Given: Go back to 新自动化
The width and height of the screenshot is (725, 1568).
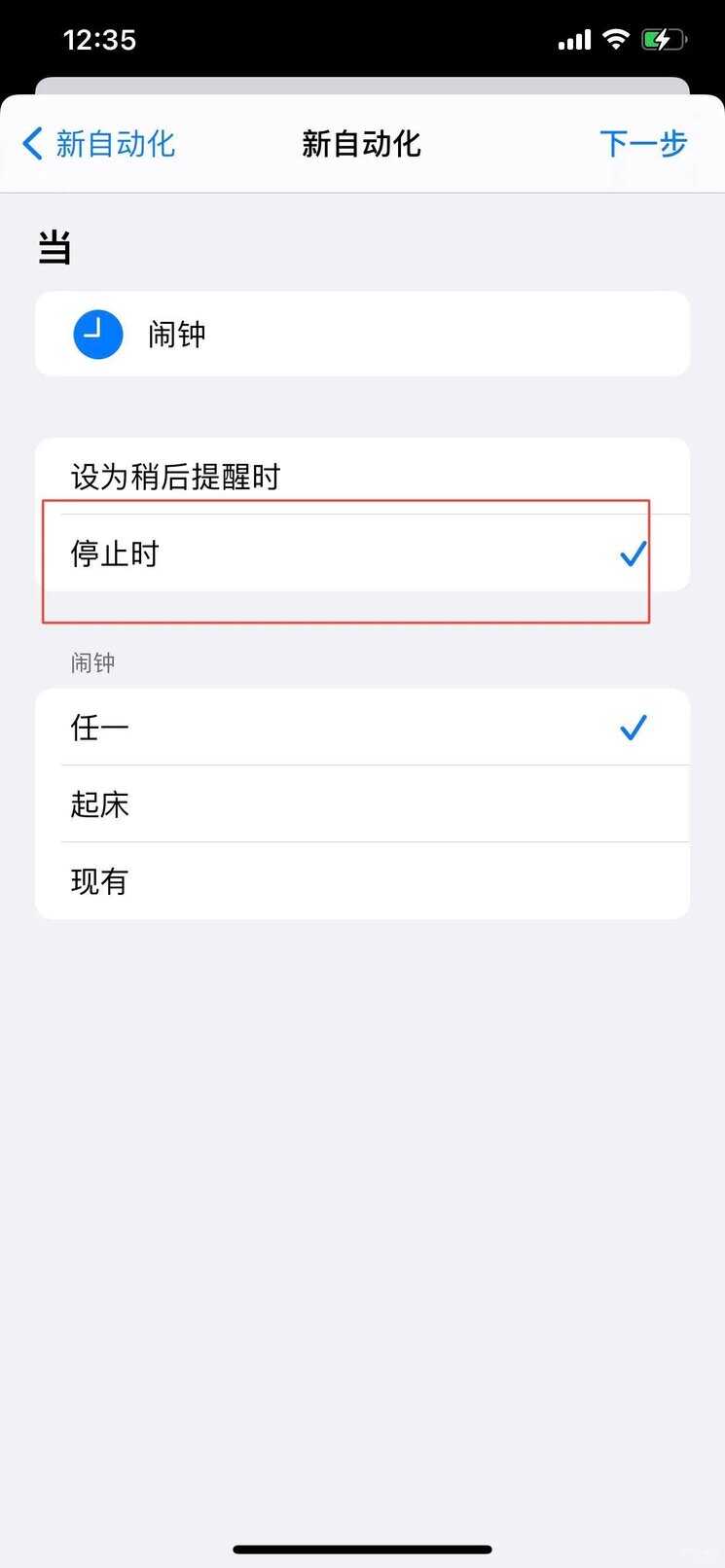Looking at the screenshot, I should point(99,144).
